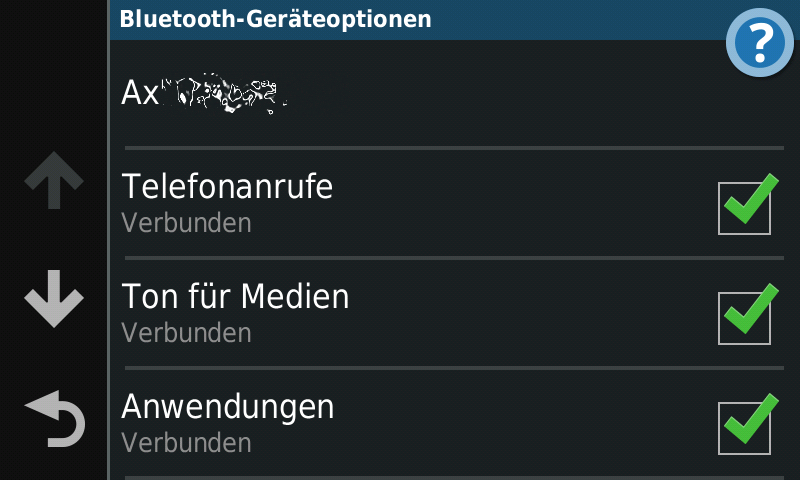The image size is (800, 480).
Task: Go back with the return arrow
Action: pos(55,417)
